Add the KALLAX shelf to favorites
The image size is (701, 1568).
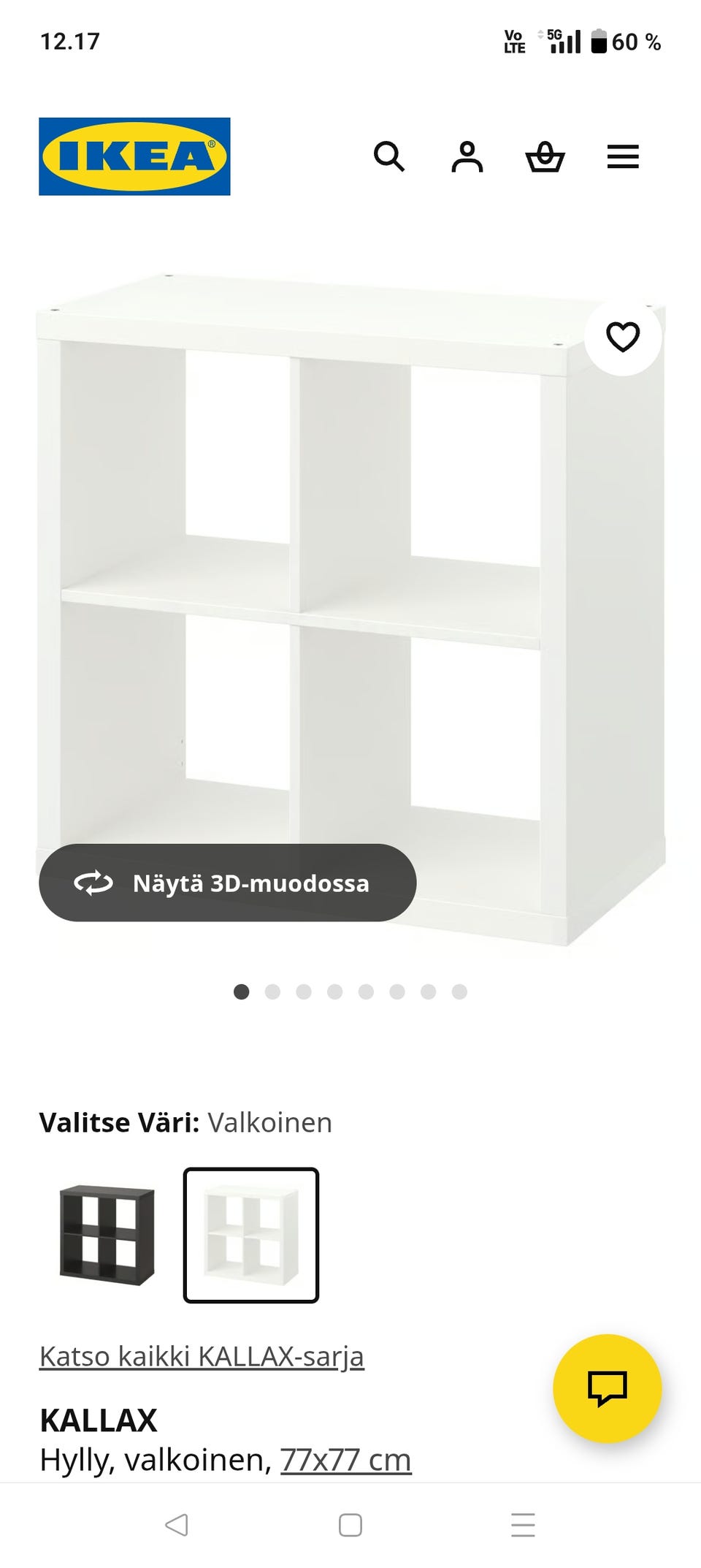(624, 336)
